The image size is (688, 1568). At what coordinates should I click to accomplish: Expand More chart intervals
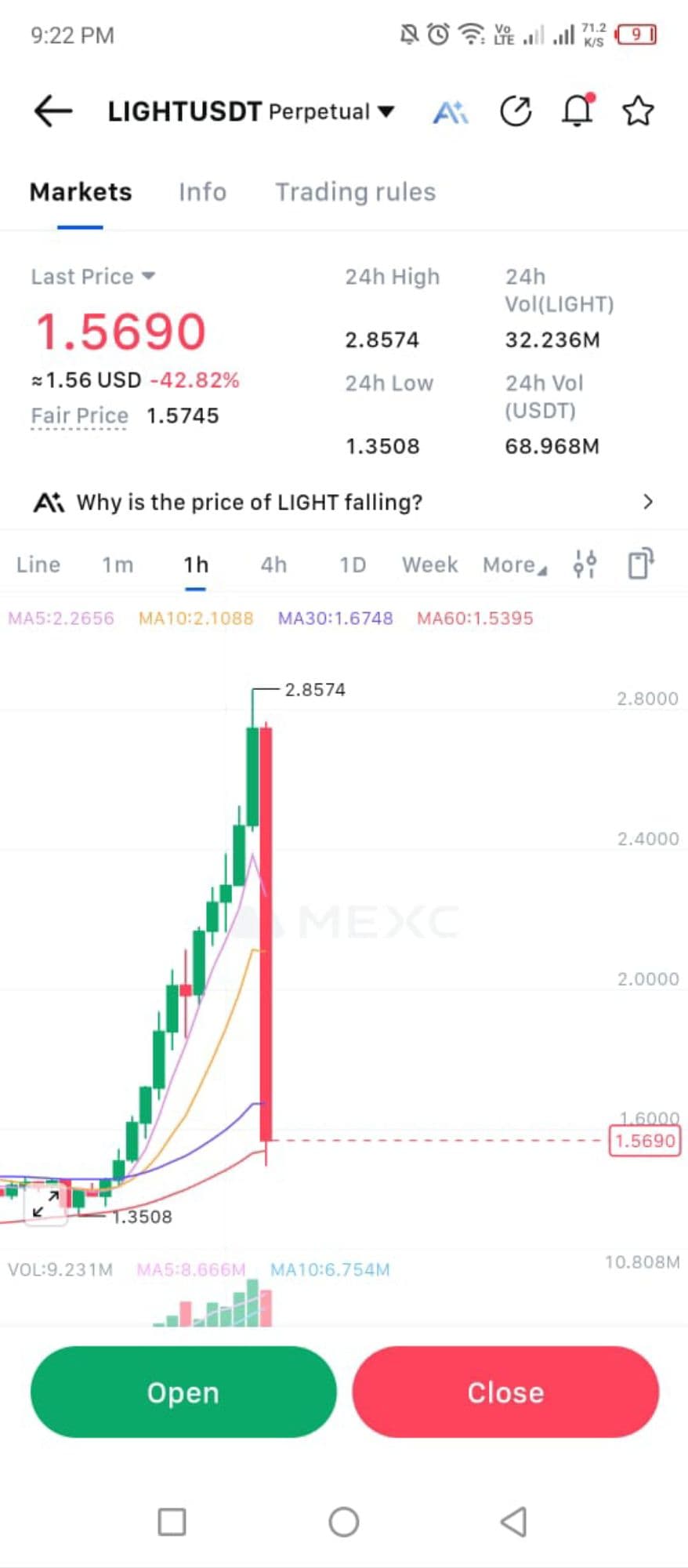point(514,564)
